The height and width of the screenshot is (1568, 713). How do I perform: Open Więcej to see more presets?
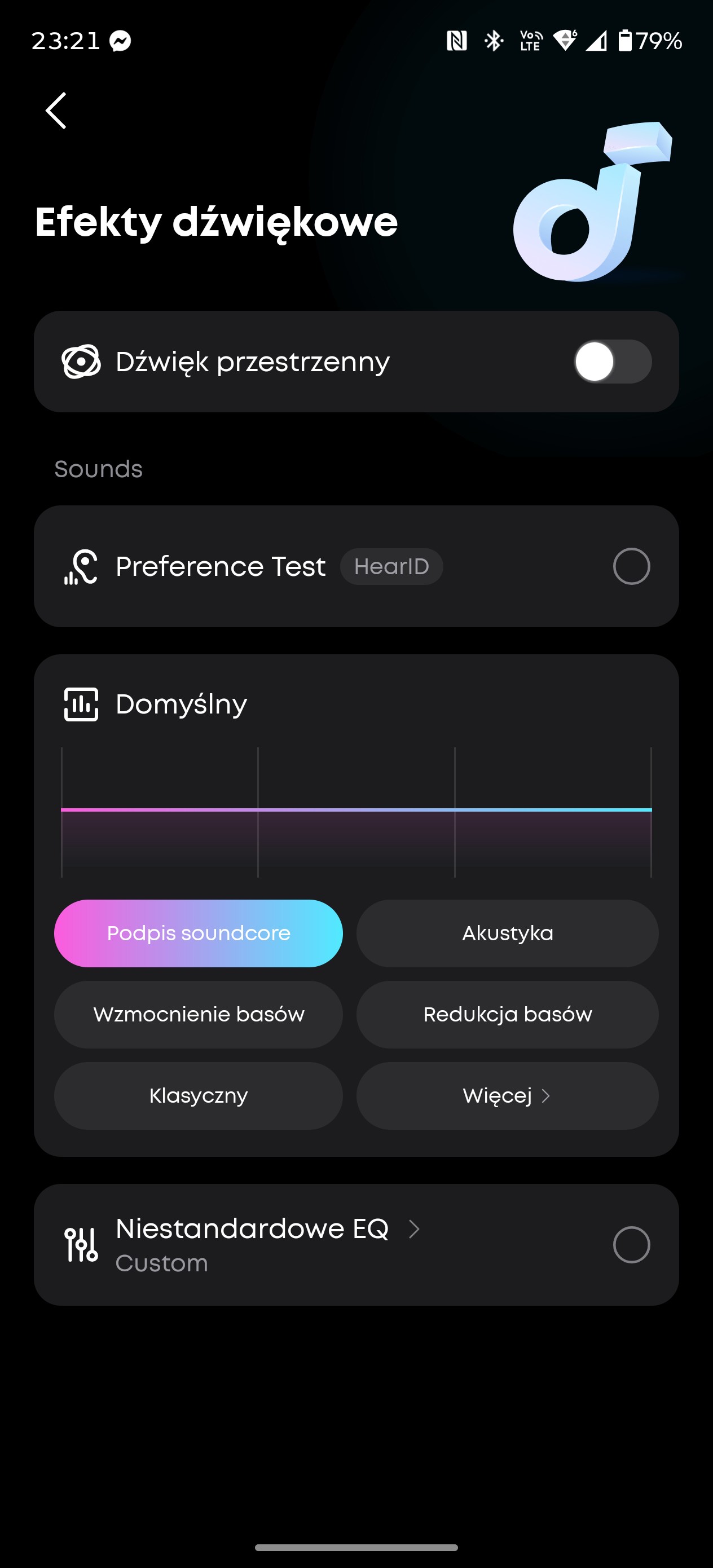click(x=507, y=1096)
